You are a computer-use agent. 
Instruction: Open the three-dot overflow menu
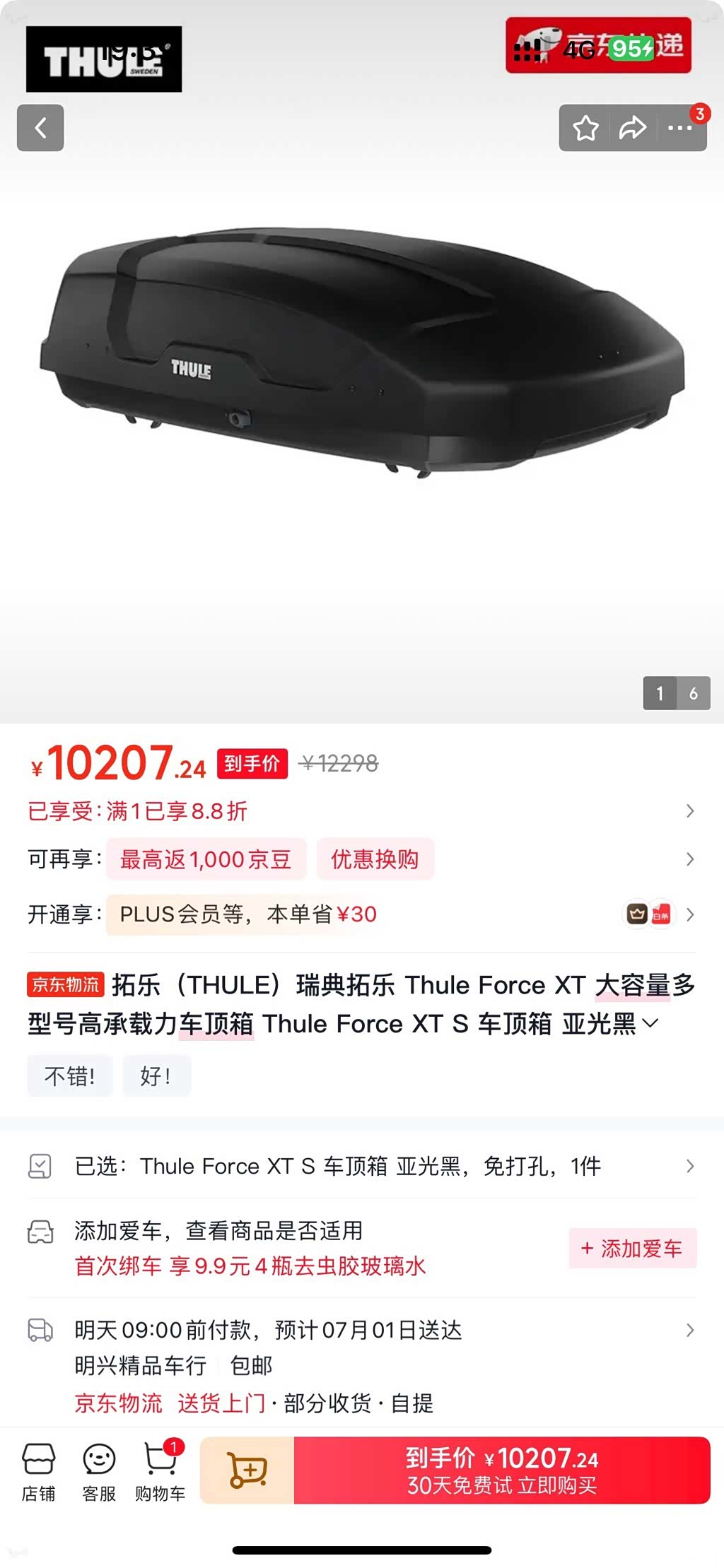[680, 128]
